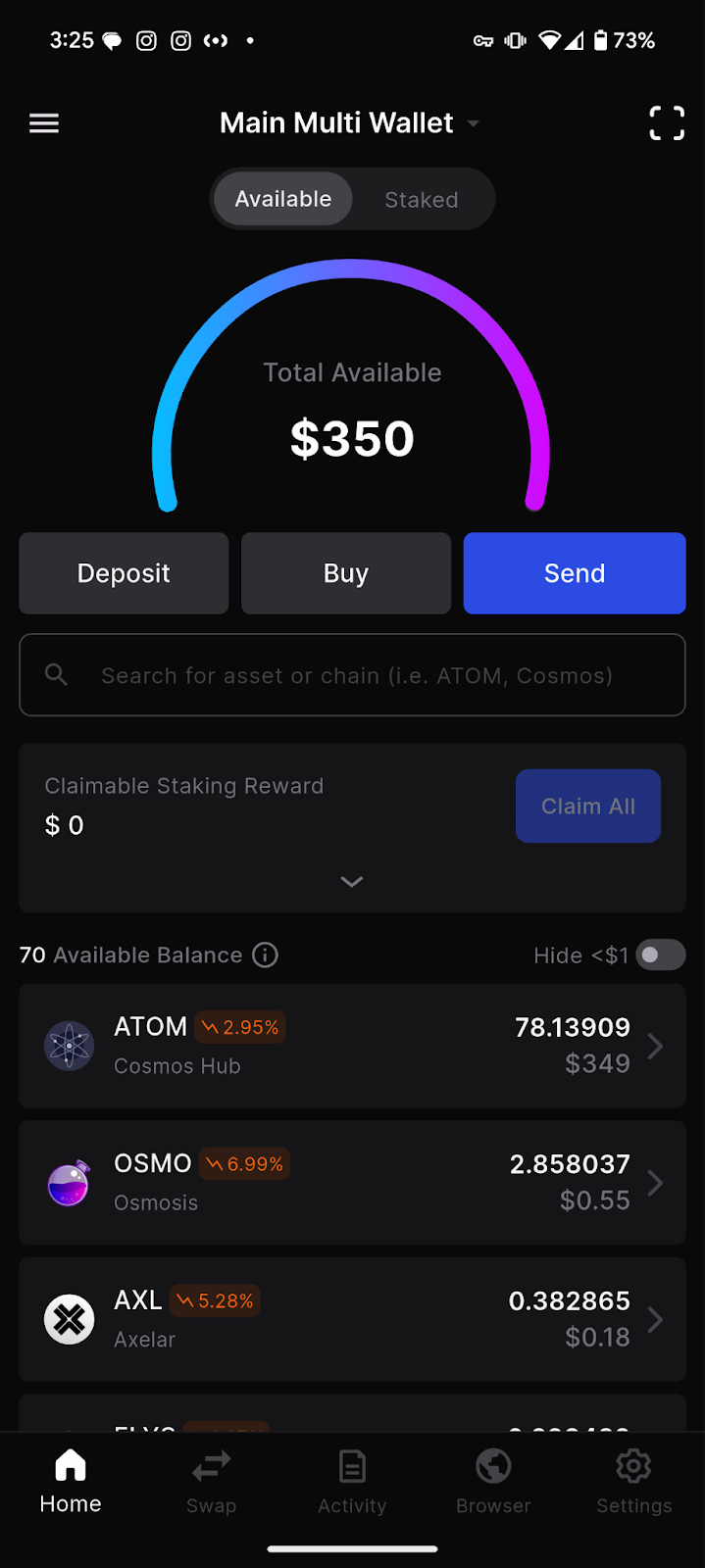Go to the Swap tab

(212, 1482)
